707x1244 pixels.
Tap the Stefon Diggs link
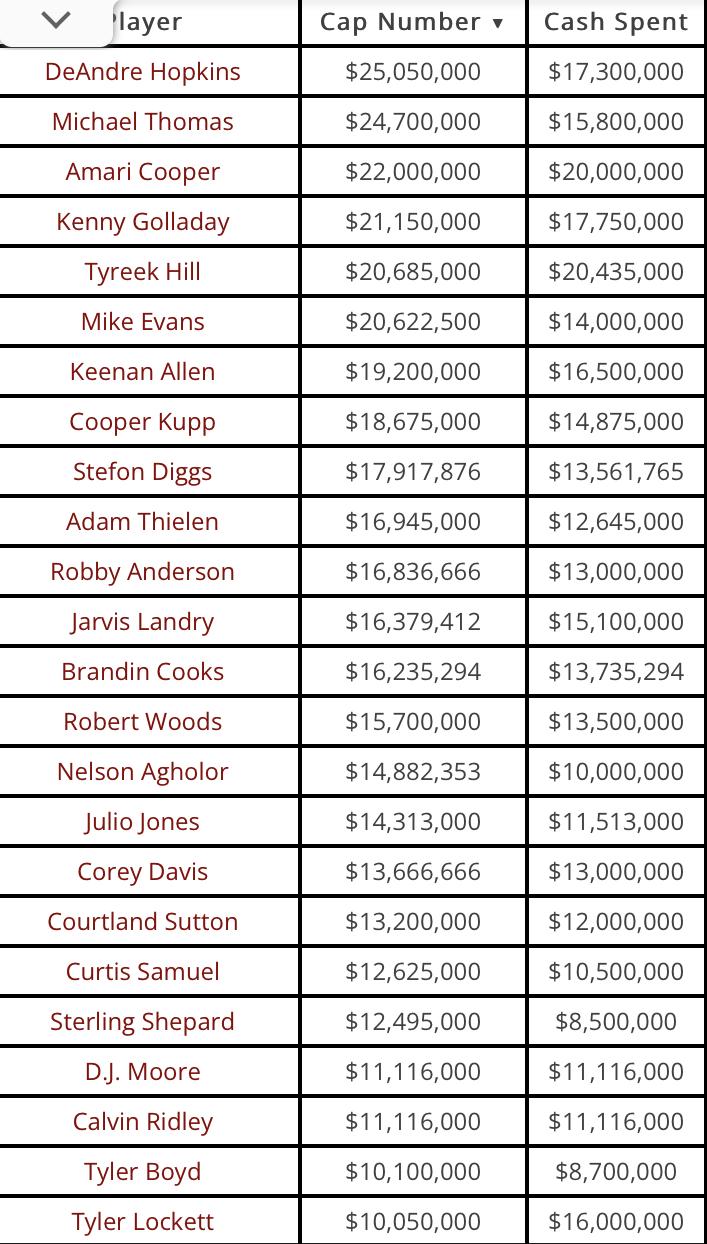[x=143, y=472]
